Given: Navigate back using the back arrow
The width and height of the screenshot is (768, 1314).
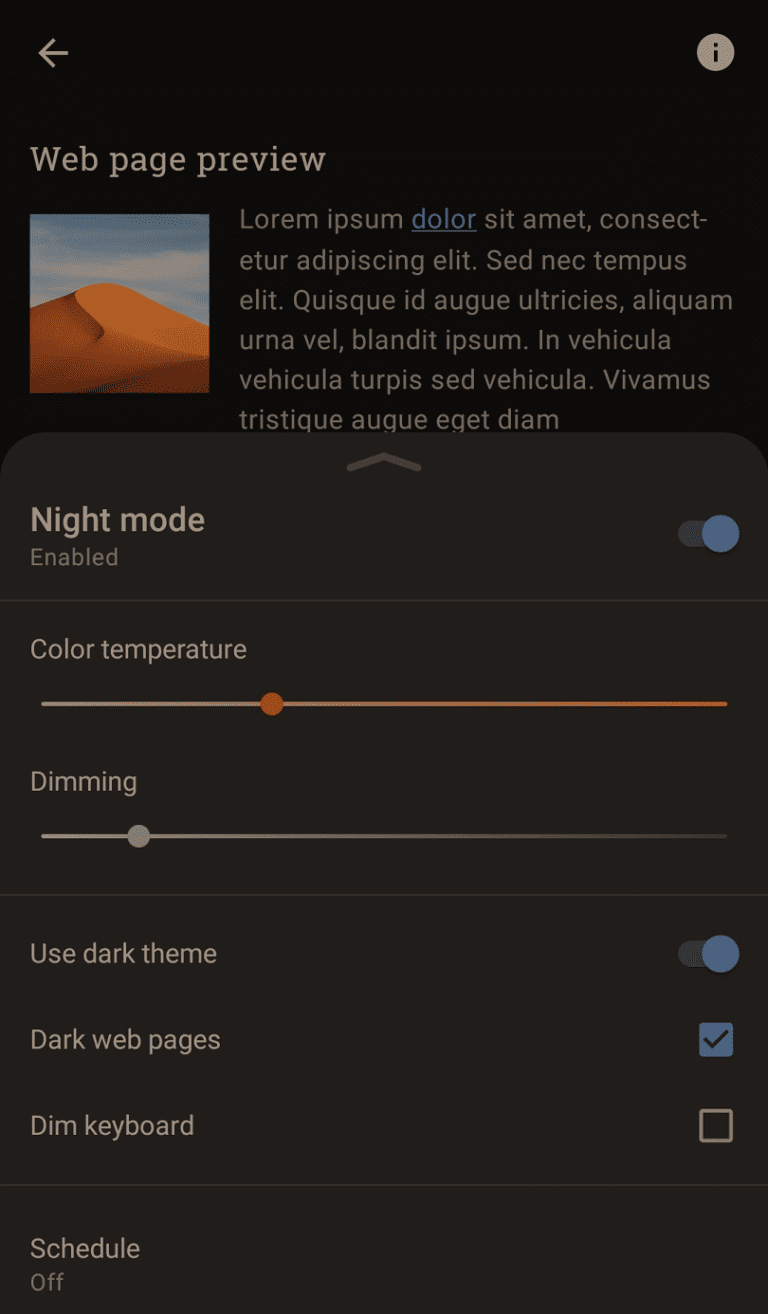Looking at the screenshot, I should click(x=52, y=52).
